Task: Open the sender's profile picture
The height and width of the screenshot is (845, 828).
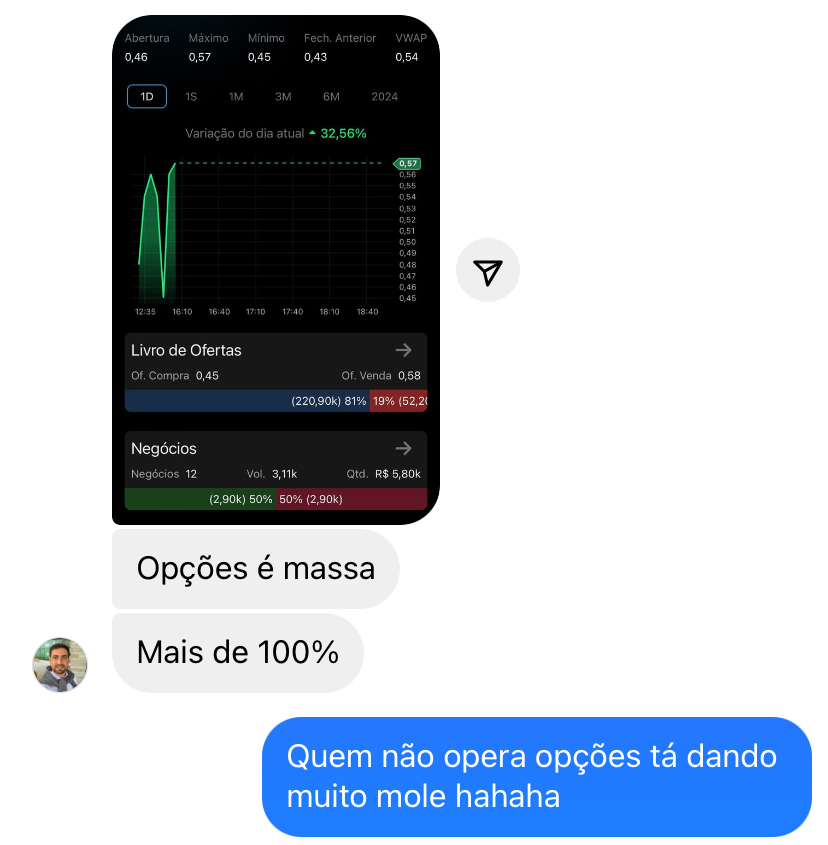Action: (x=60, y=664)
